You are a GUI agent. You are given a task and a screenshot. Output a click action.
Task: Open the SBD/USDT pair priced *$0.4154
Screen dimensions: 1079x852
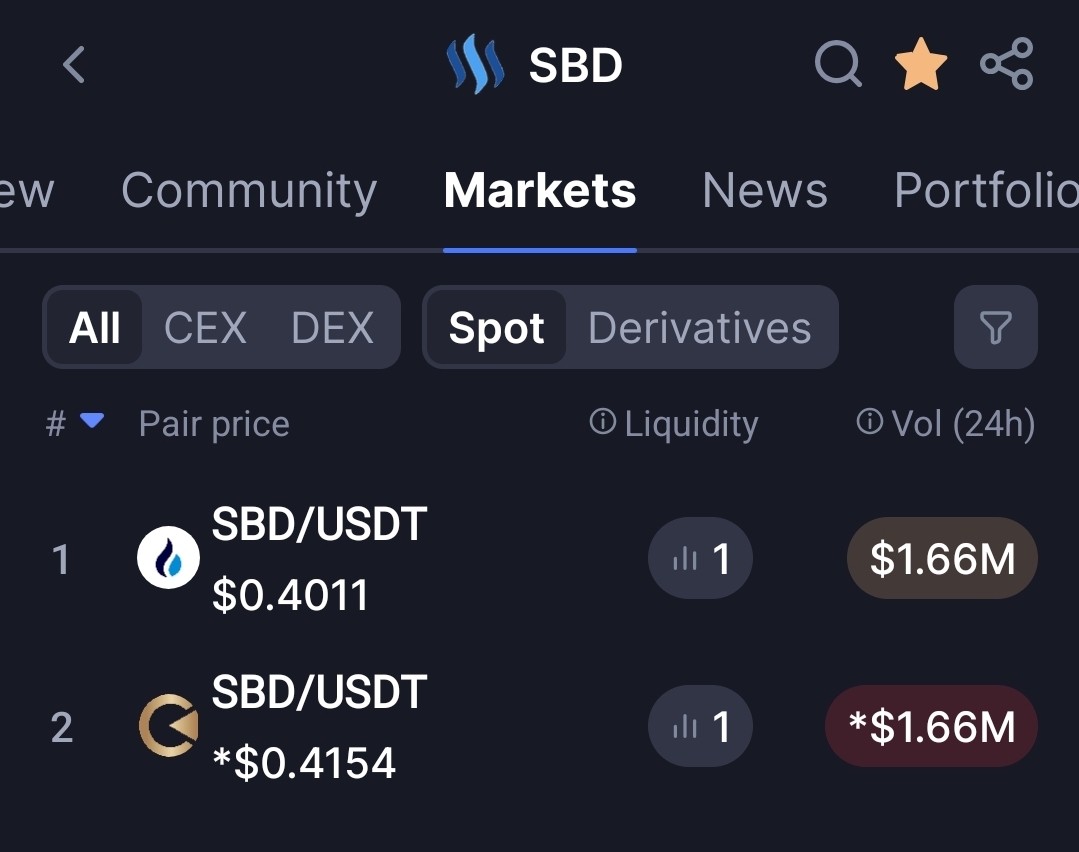click(540, 726)
